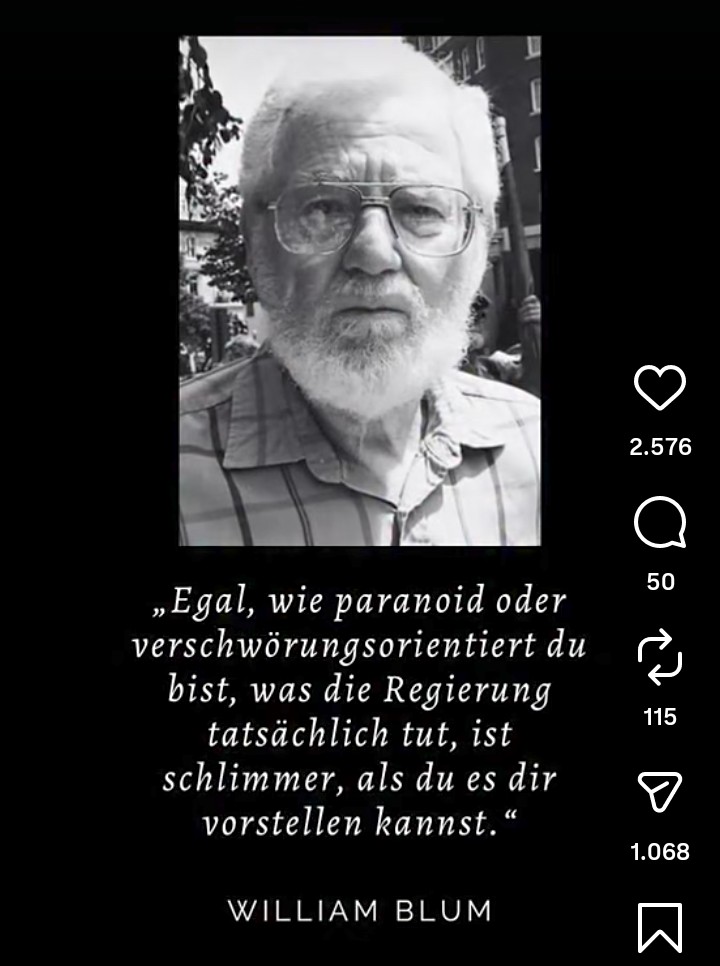The image size is (720, 966).
Task: Repost this William Blum quote
Action: pyautogui.click(x=660, y=659)
